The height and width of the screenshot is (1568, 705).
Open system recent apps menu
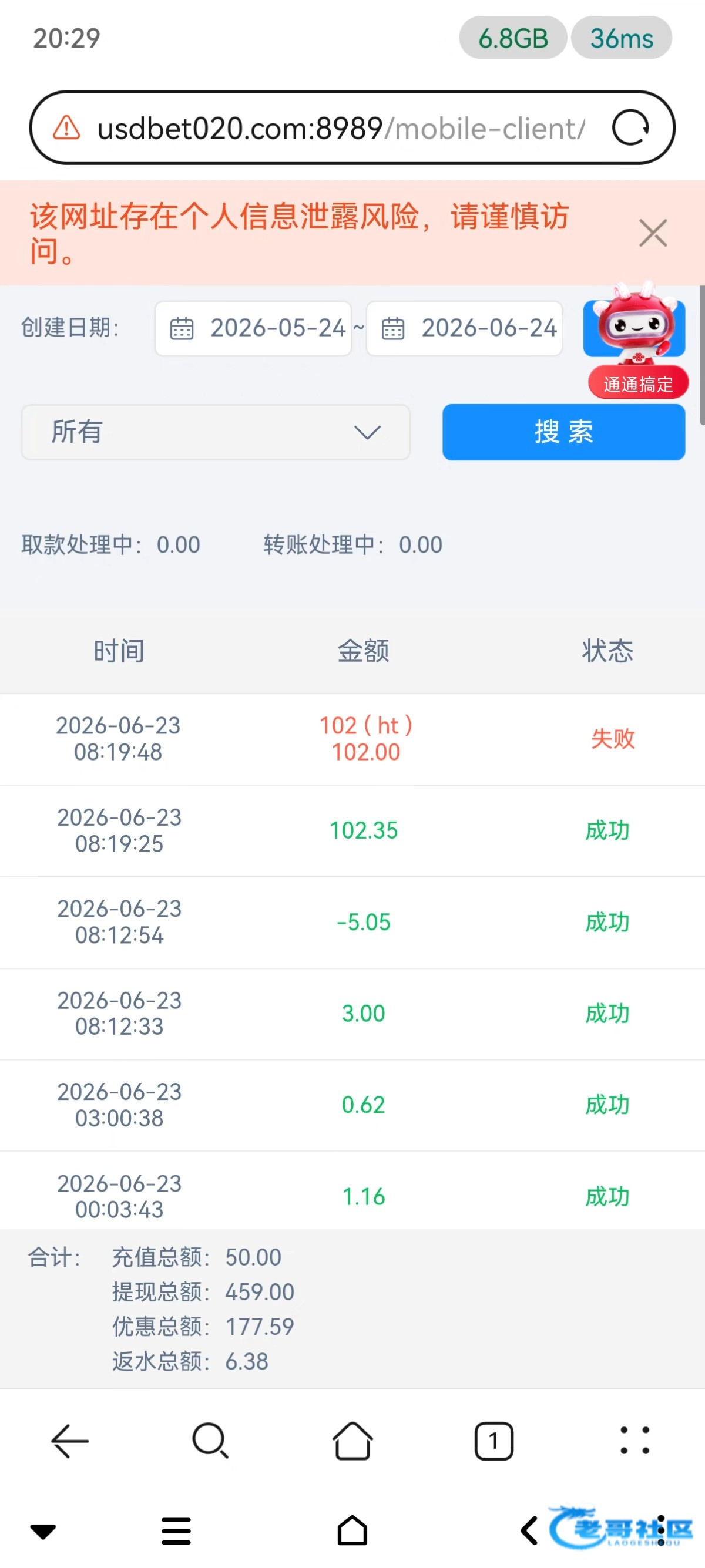point(177,1531)
